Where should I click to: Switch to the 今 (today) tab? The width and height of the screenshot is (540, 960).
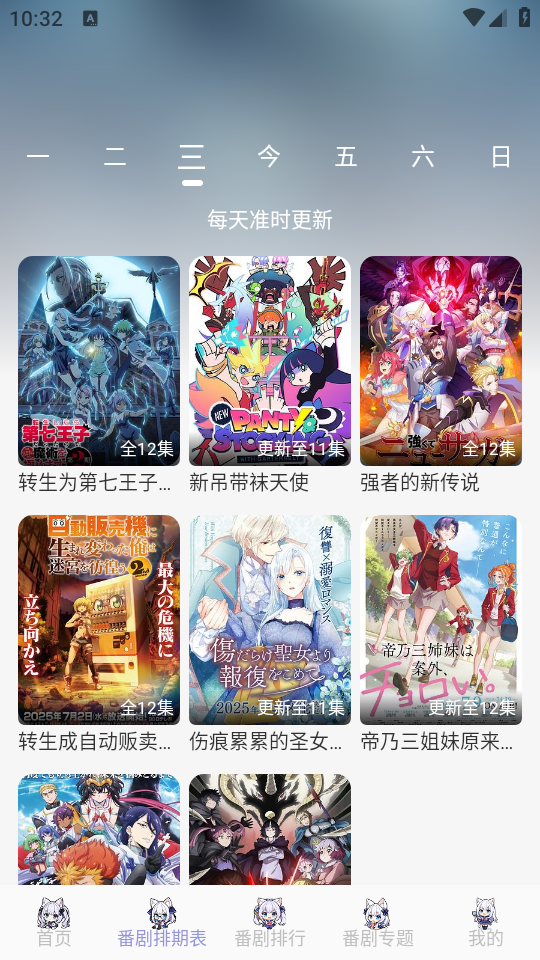269,157
